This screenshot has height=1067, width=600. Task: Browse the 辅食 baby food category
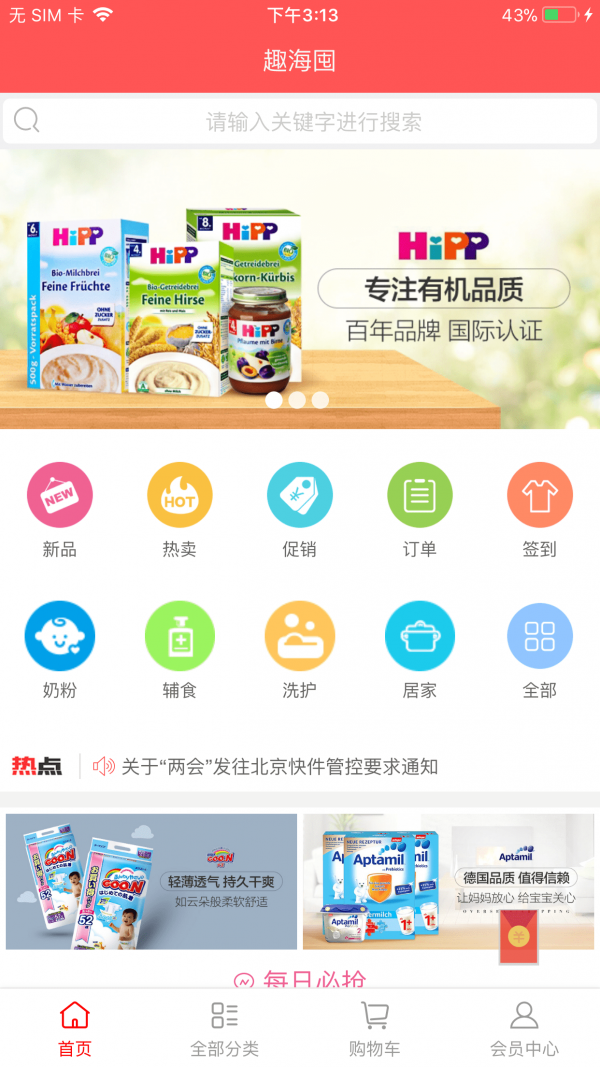pos(180,636)
